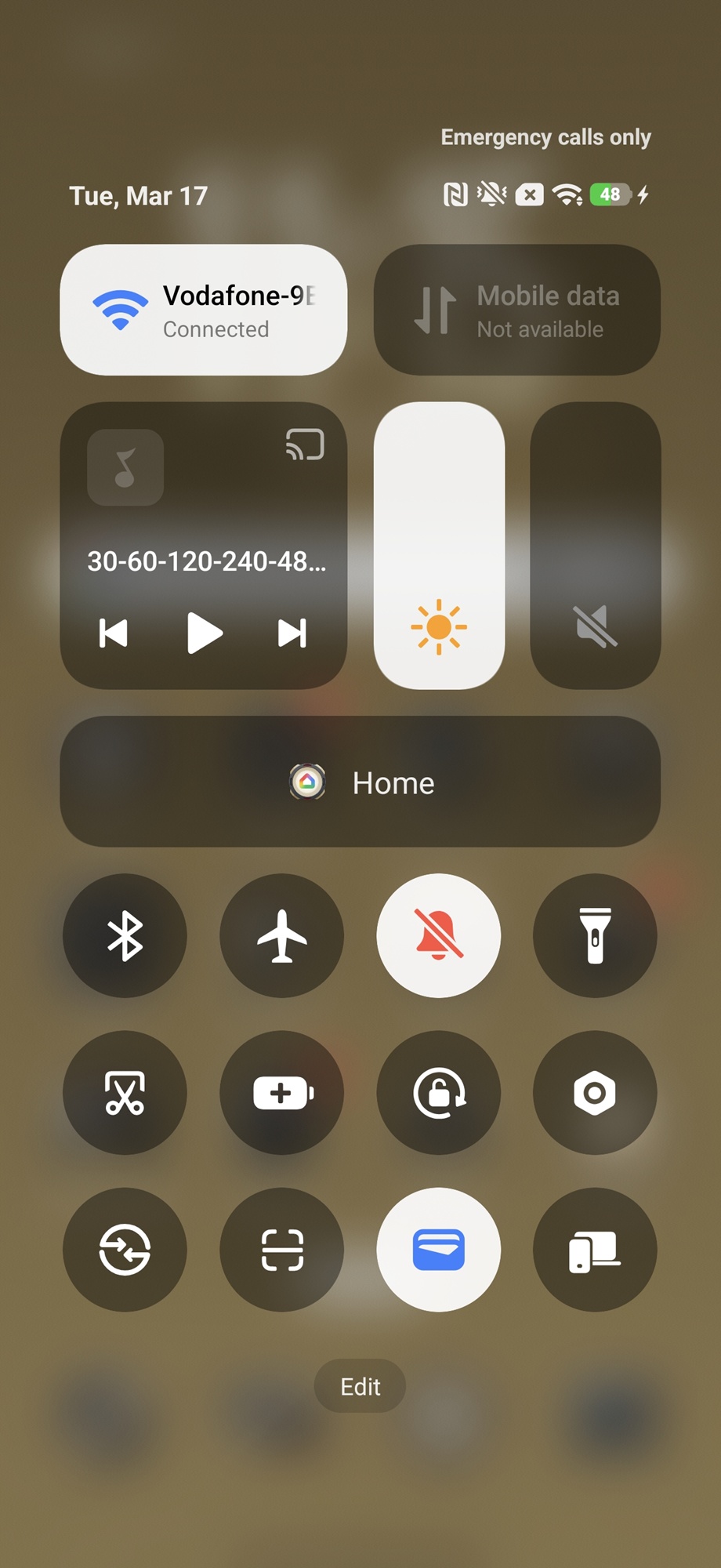Tap the muted volume slider
Viewport: 721px width, 1568px height.
click(596, 545)
